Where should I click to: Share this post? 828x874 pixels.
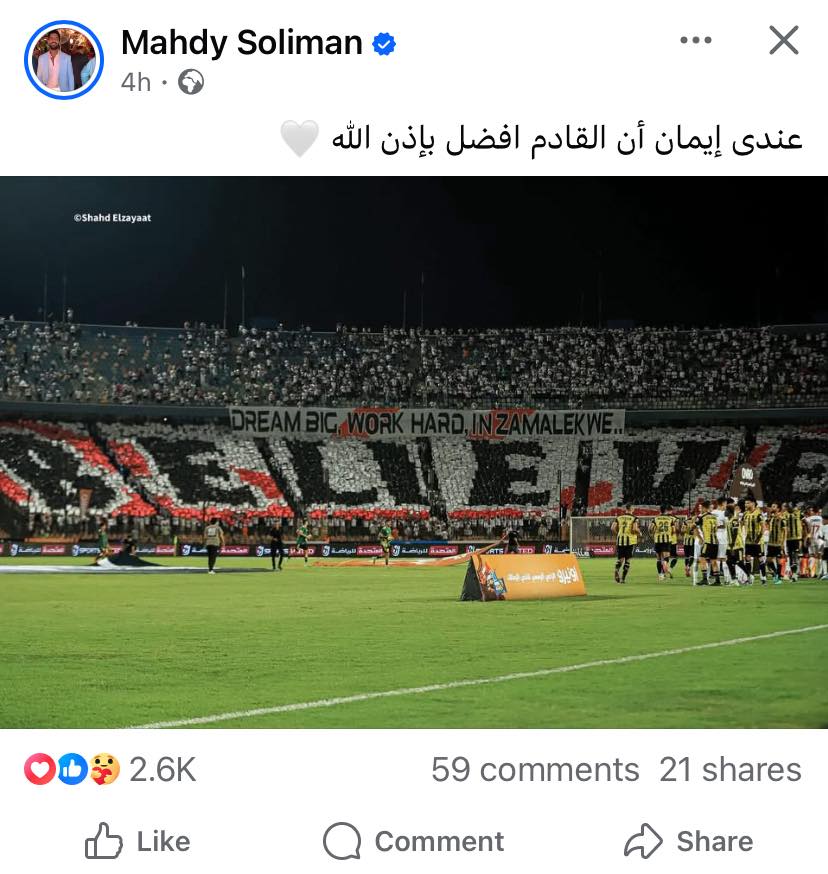(688, 842)
